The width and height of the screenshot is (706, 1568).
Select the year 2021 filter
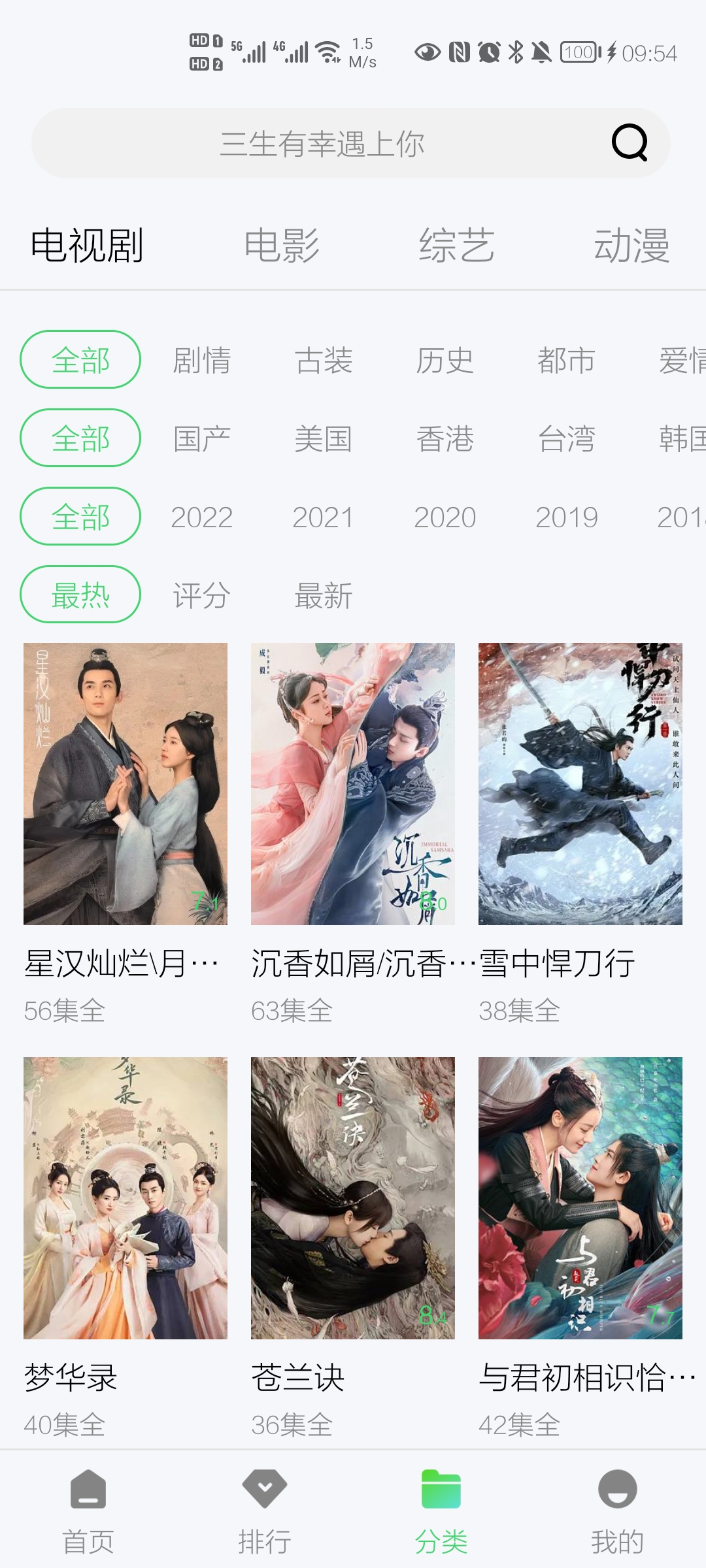(x=323, y=516)
